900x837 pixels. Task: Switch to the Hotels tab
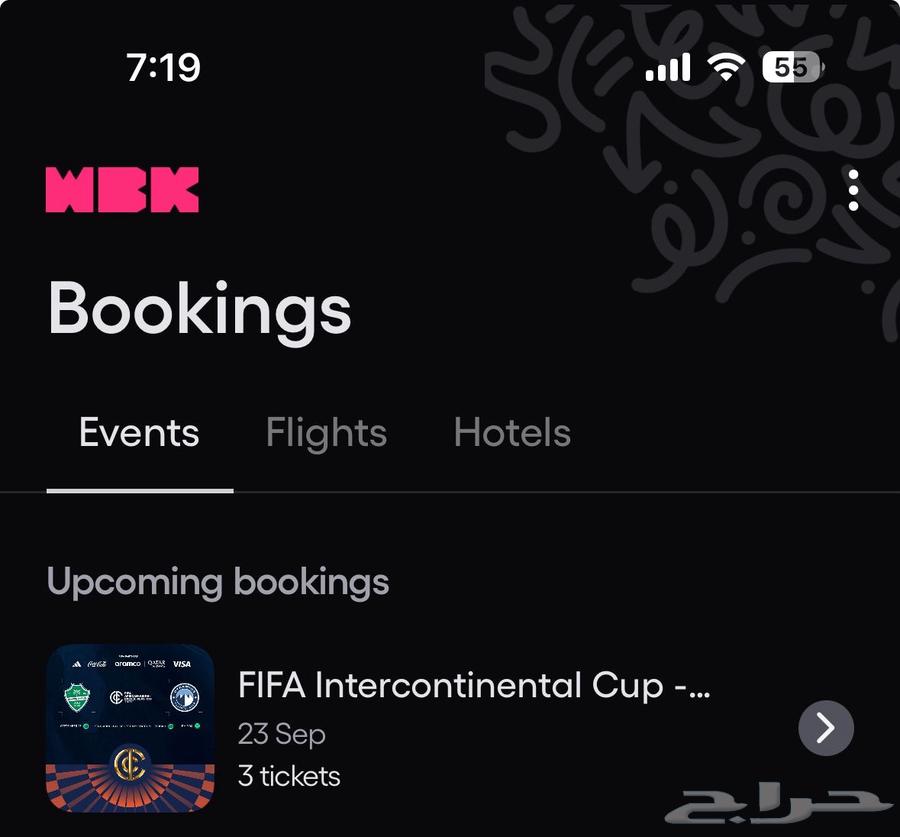512,433
